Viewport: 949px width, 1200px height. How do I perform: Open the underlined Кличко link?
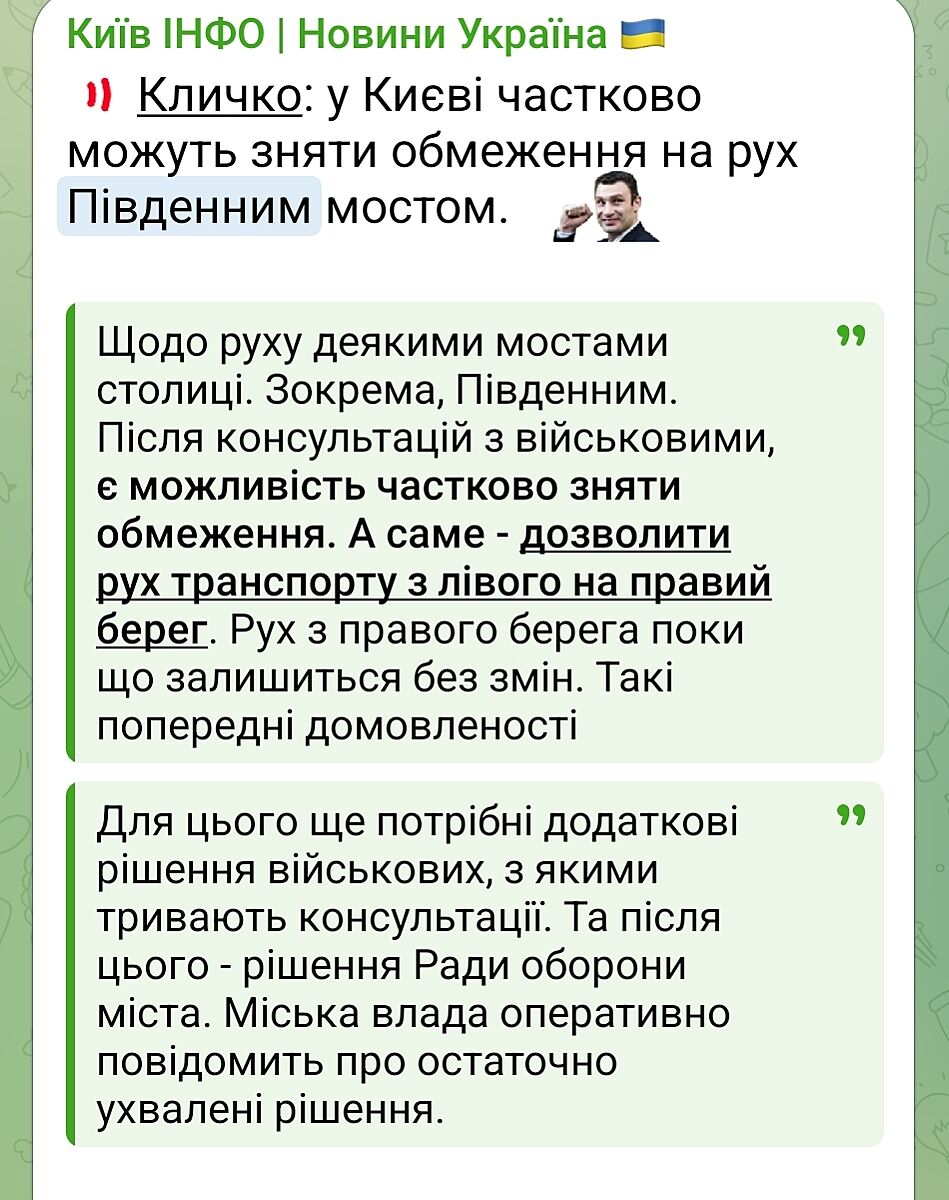218,97
